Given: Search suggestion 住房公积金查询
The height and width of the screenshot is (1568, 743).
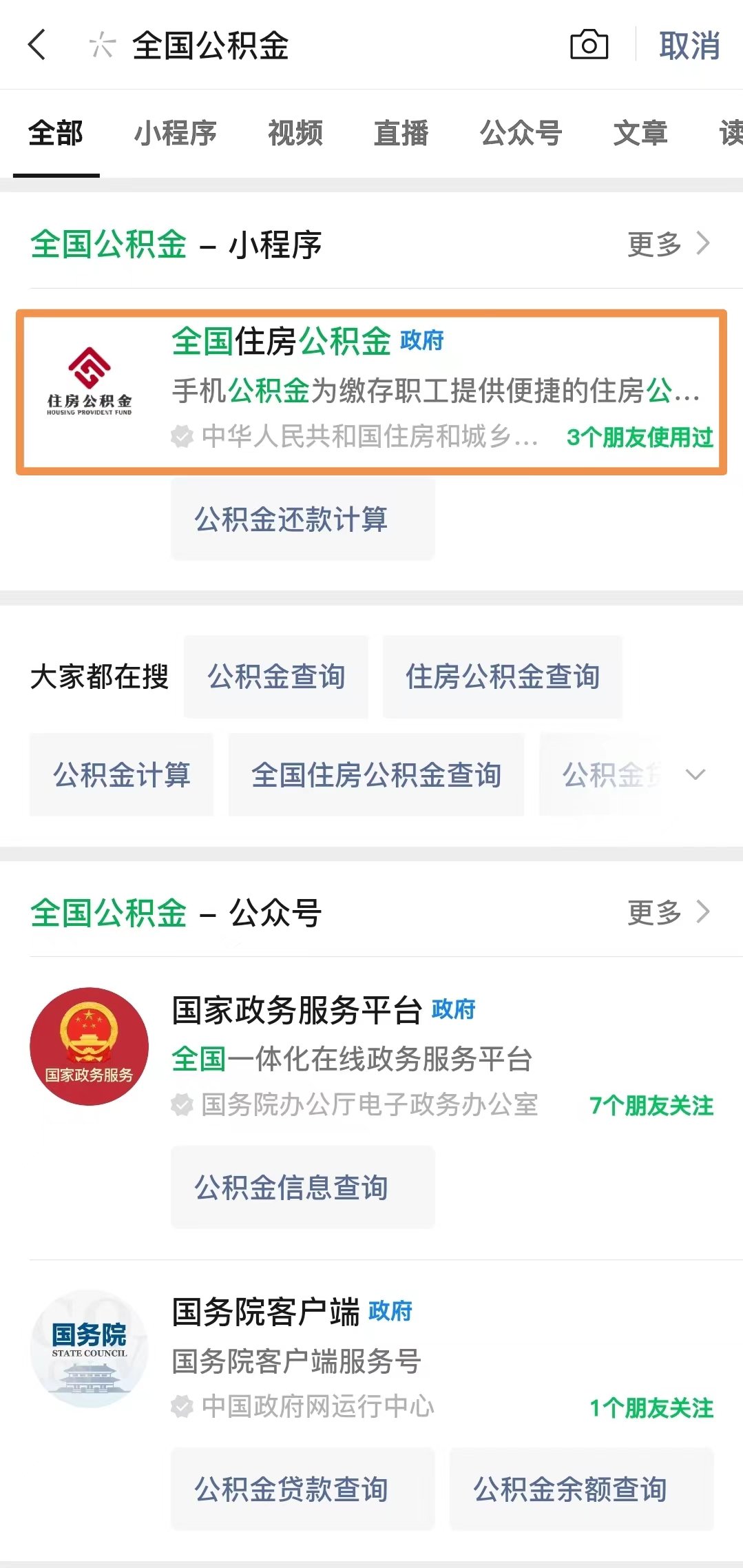Looking at the screenshot, I should click(x=502, y=677).
